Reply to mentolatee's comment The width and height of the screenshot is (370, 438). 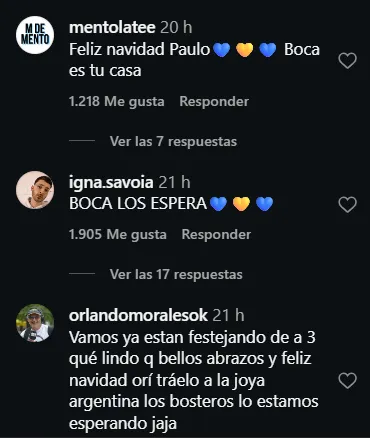click(x=214, y=101)
